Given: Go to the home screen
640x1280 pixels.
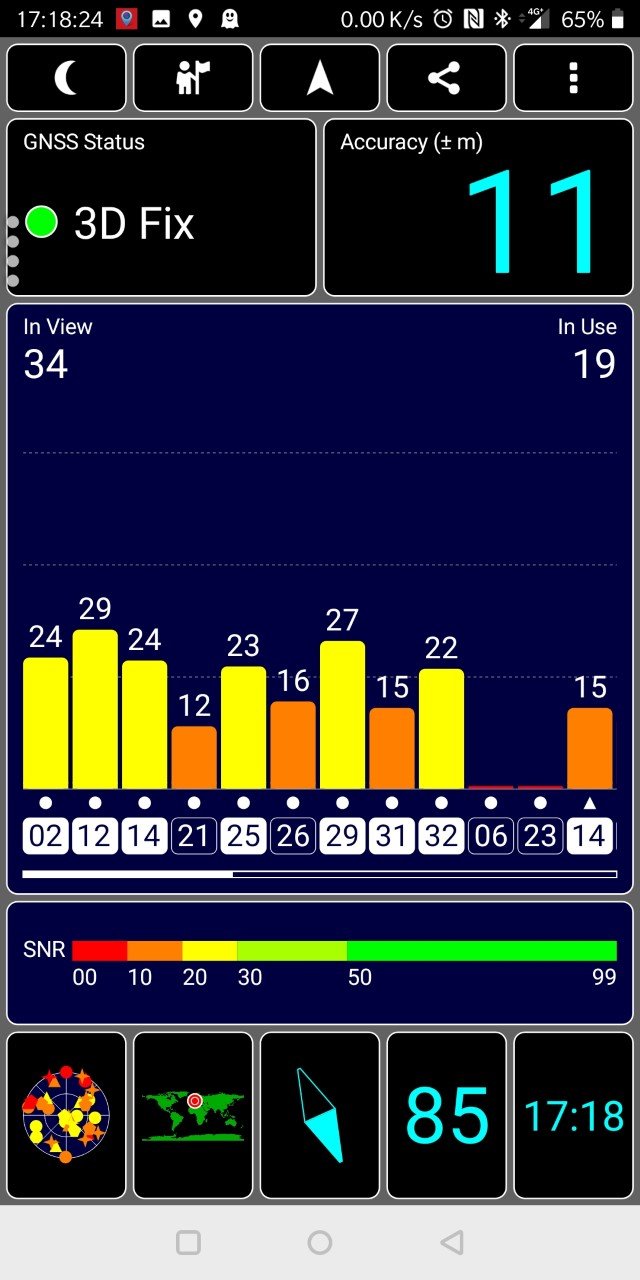Looking at the screenshot, I should [x=320, y=1243].
